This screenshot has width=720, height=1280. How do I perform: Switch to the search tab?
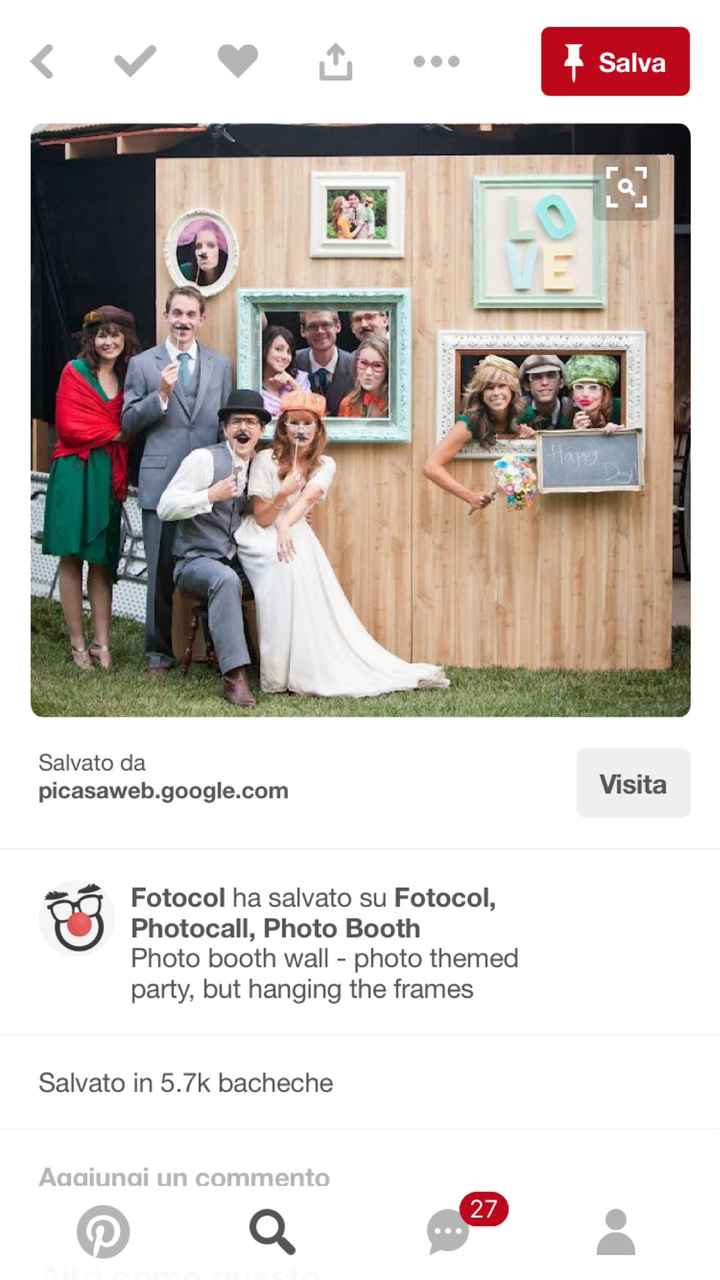coord(272,1231)
